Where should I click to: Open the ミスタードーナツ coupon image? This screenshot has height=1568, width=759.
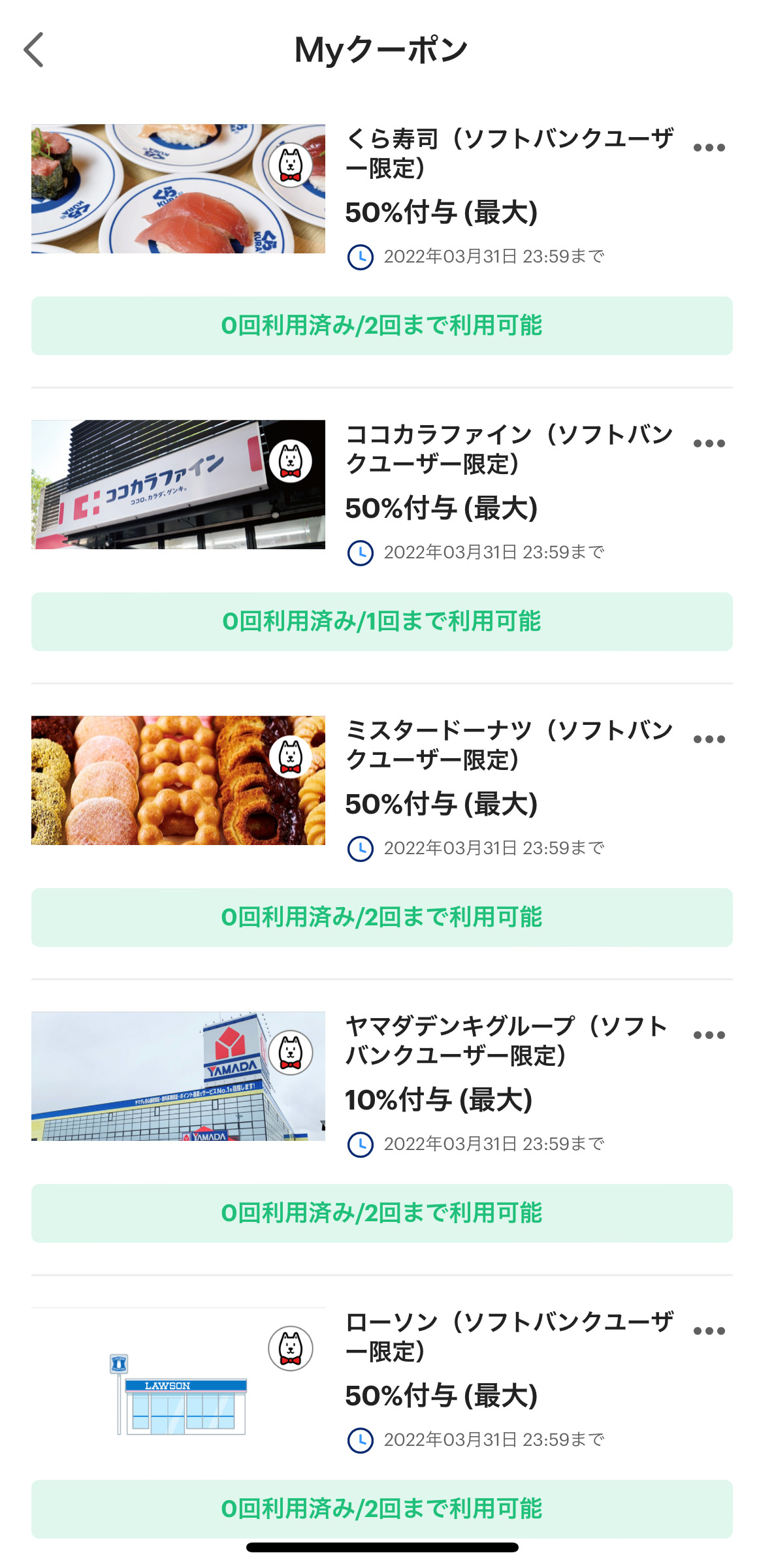pyautogui.click(x=178, y=780)
